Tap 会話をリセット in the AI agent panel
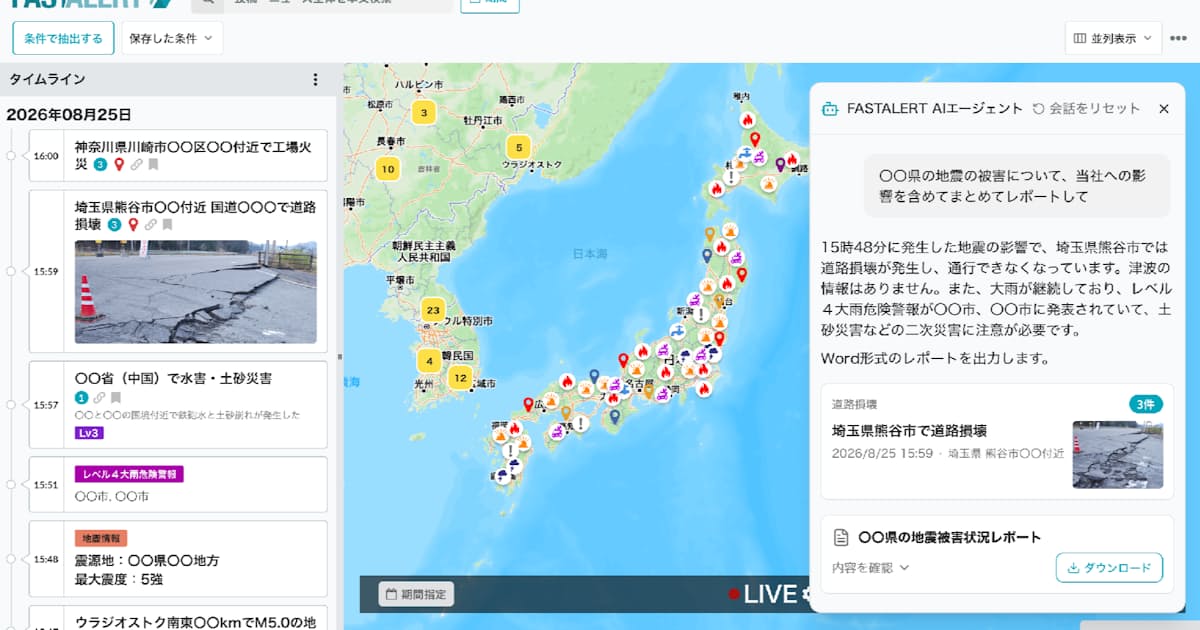The width and height of the screenshot is (1200, 630). tap(1086, 108)
